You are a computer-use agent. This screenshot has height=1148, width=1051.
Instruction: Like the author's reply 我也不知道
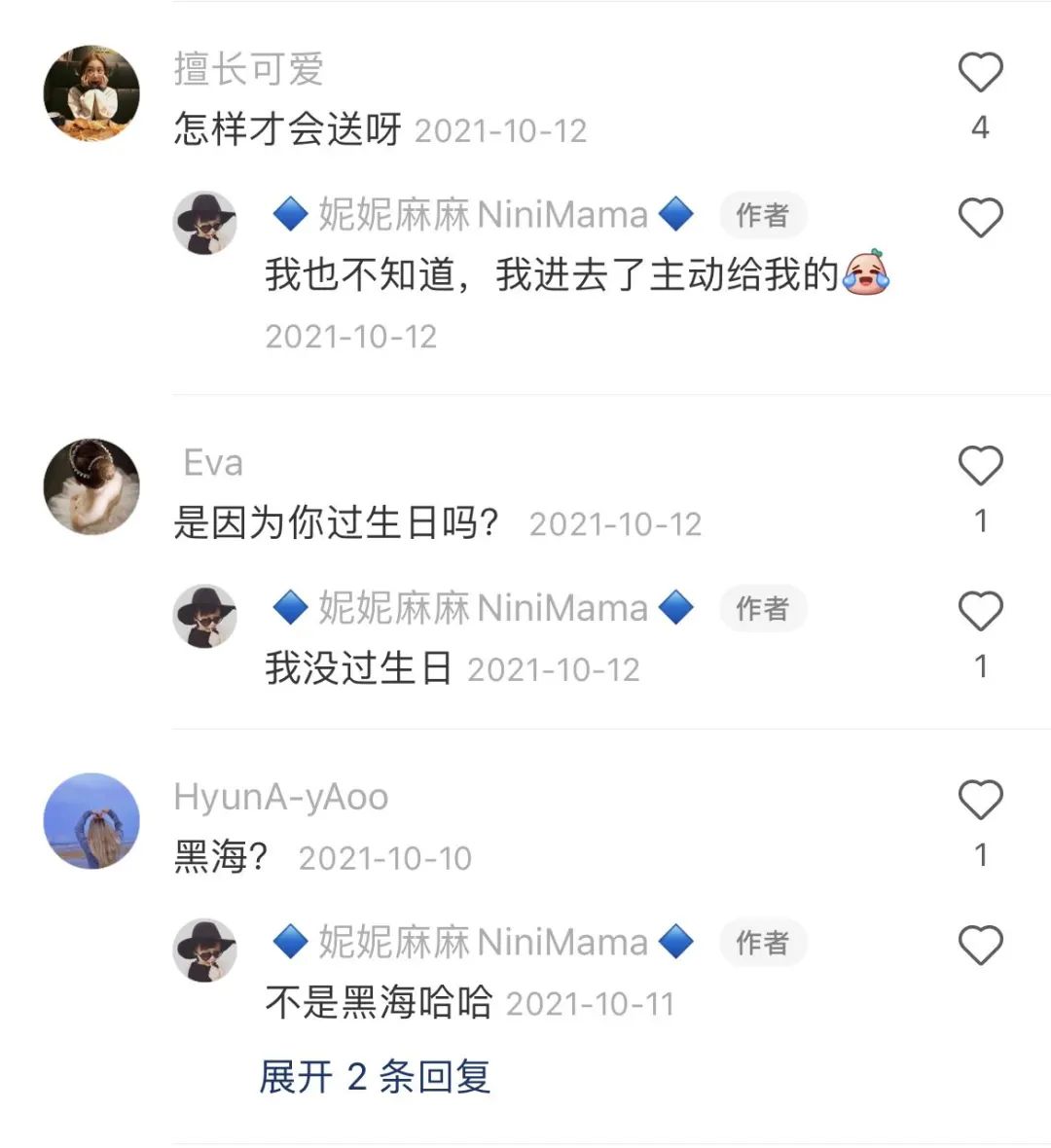[x=980, y=218]
